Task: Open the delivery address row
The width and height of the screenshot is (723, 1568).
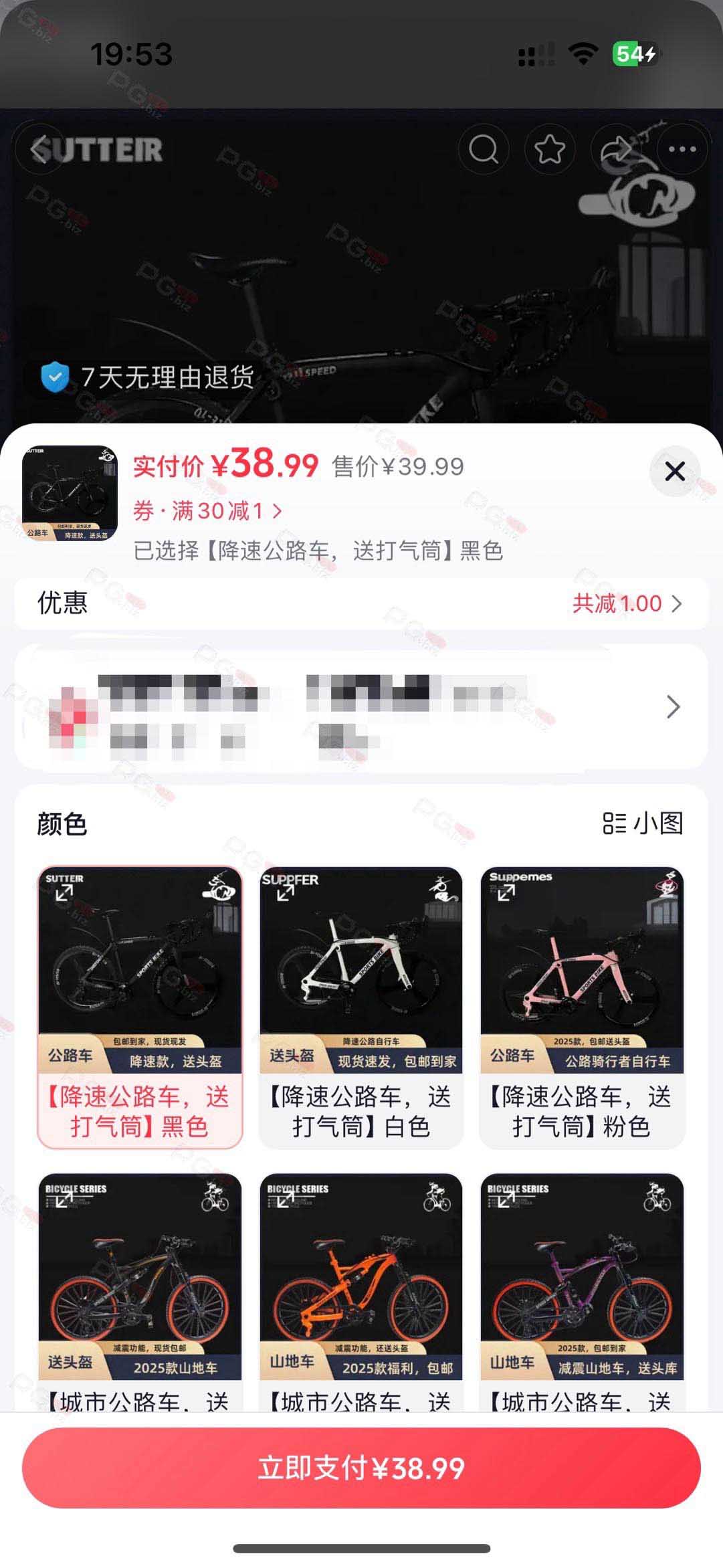Action: (x=361, y=707)
